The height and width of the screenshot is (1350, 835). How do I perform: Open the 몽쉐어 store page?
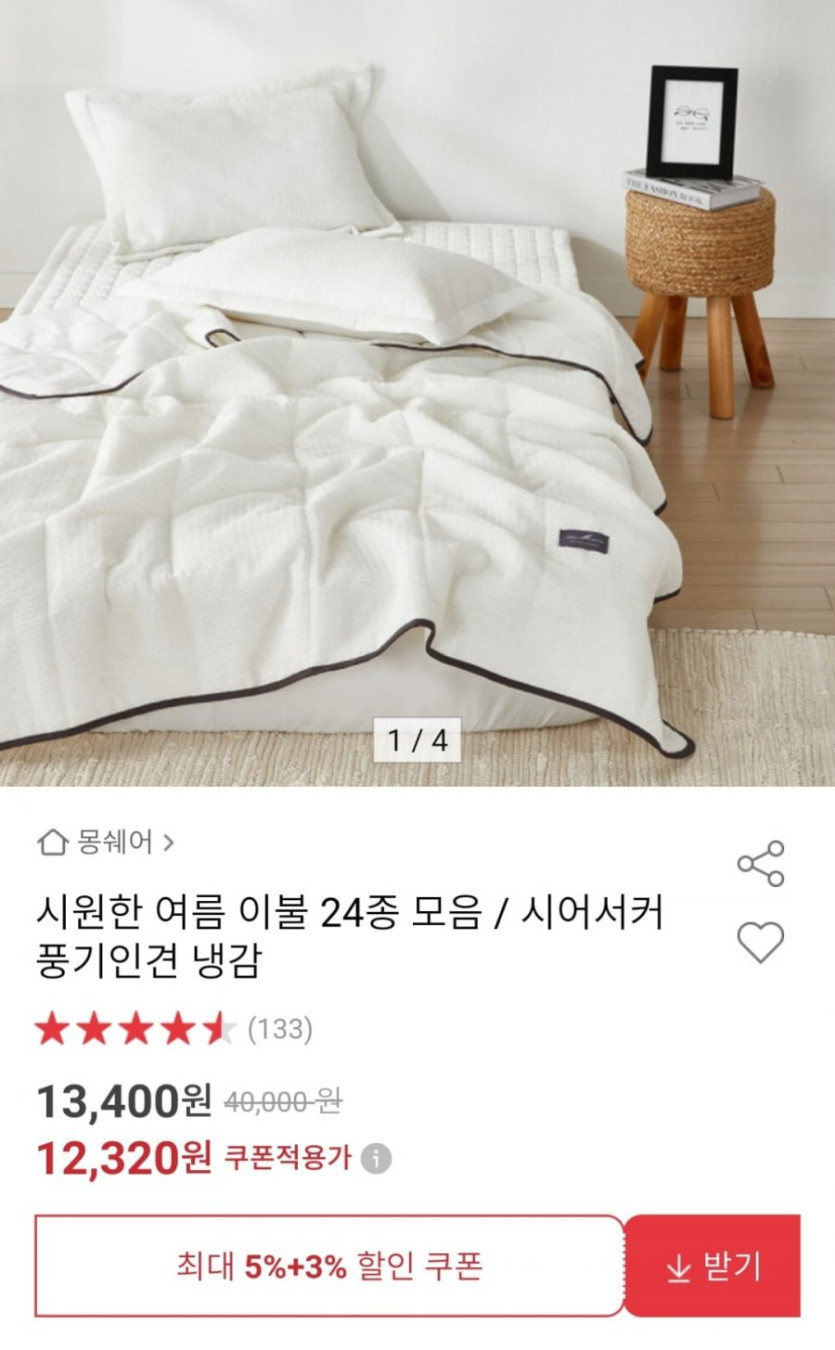(105, 843)
